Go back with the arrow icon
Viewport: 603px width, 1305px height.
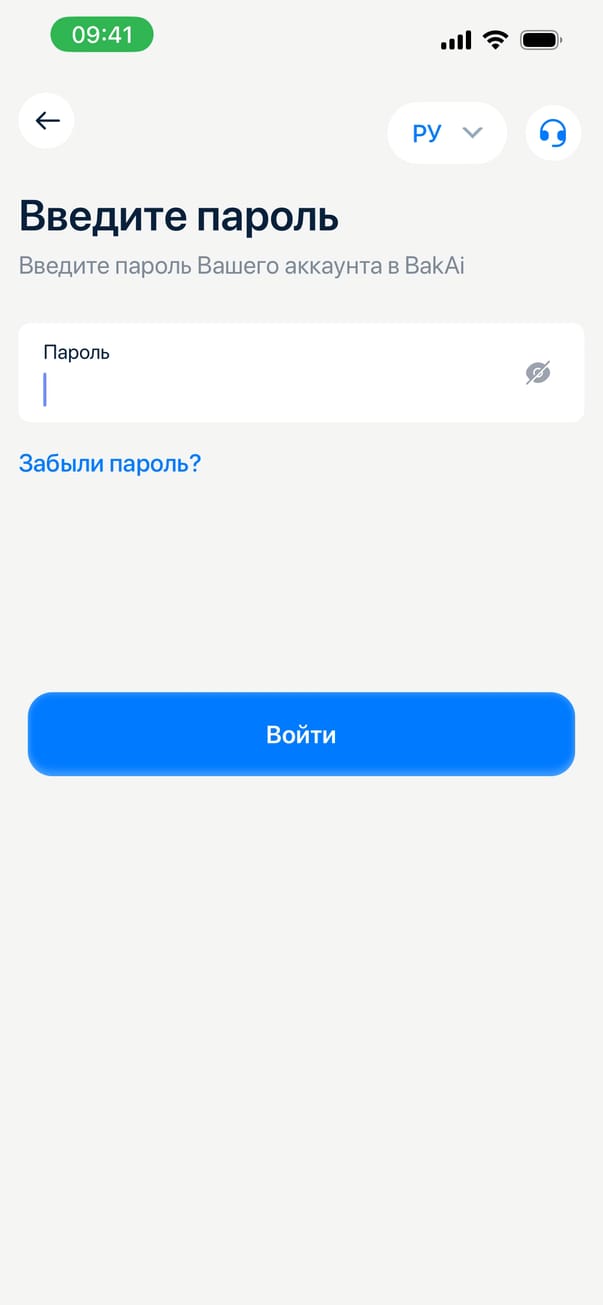pos(47,121)
